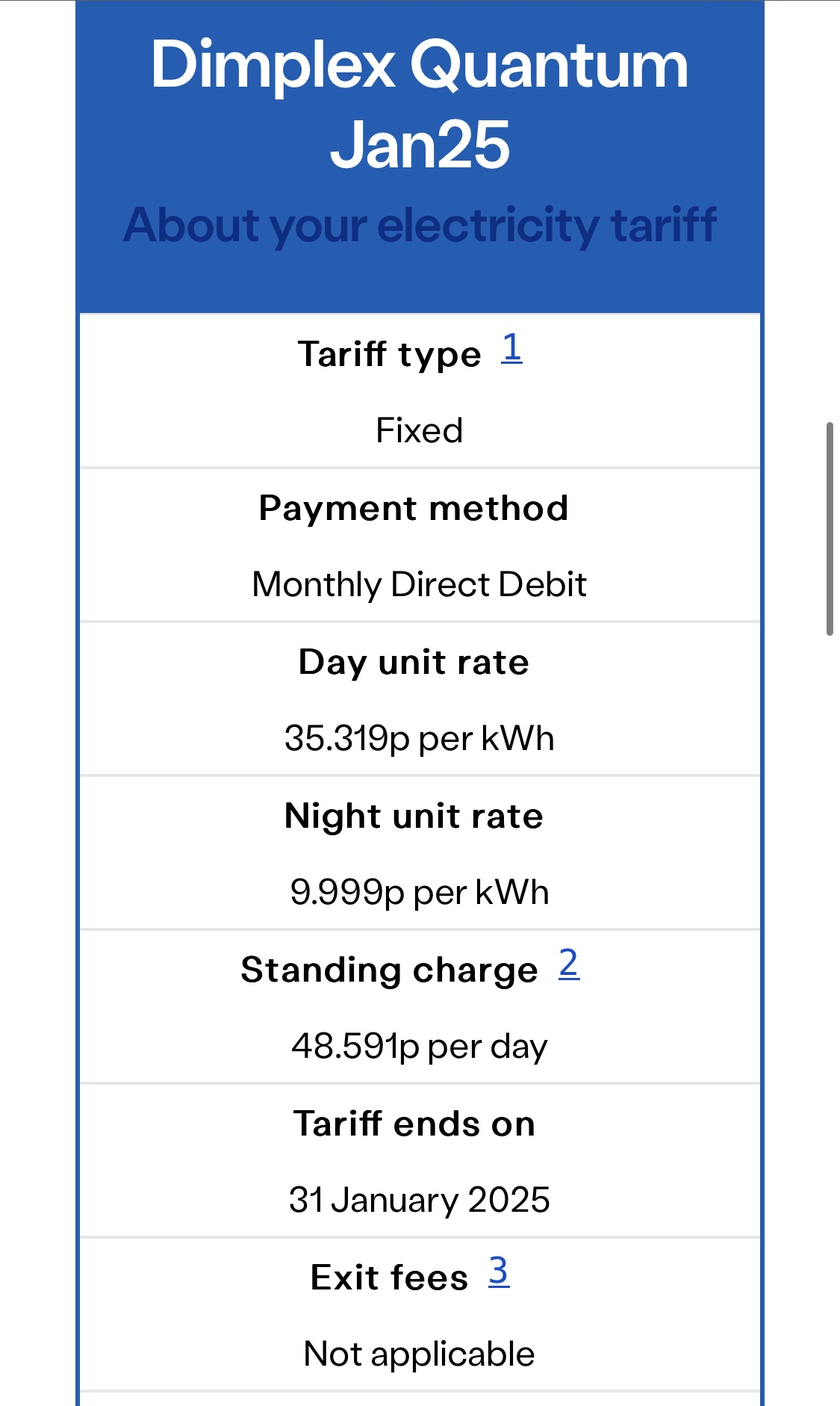Open footnote 2 beside Standing charge
This screenshot has height=1406, width=840.
coord(569,964)
